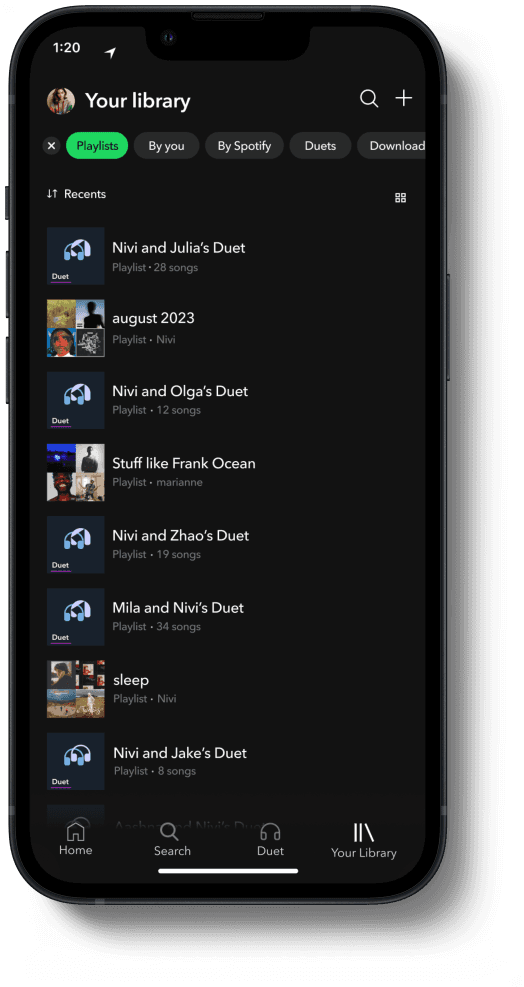Open the profile avatar
This screenshot has height=987, width=524.
[x=61, y=101]
